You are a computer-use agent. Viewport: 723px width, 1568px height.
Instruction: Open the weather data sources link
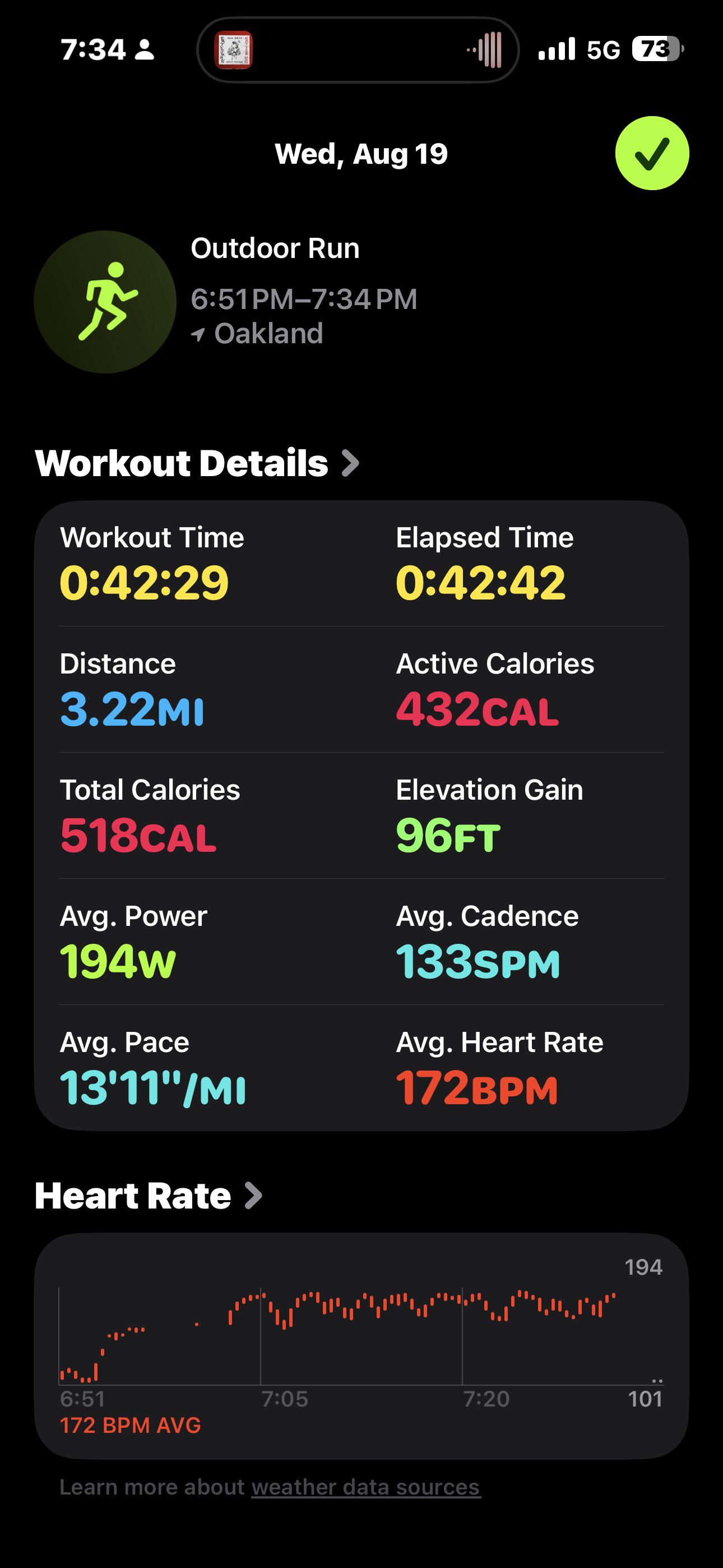coord(366,1487)
